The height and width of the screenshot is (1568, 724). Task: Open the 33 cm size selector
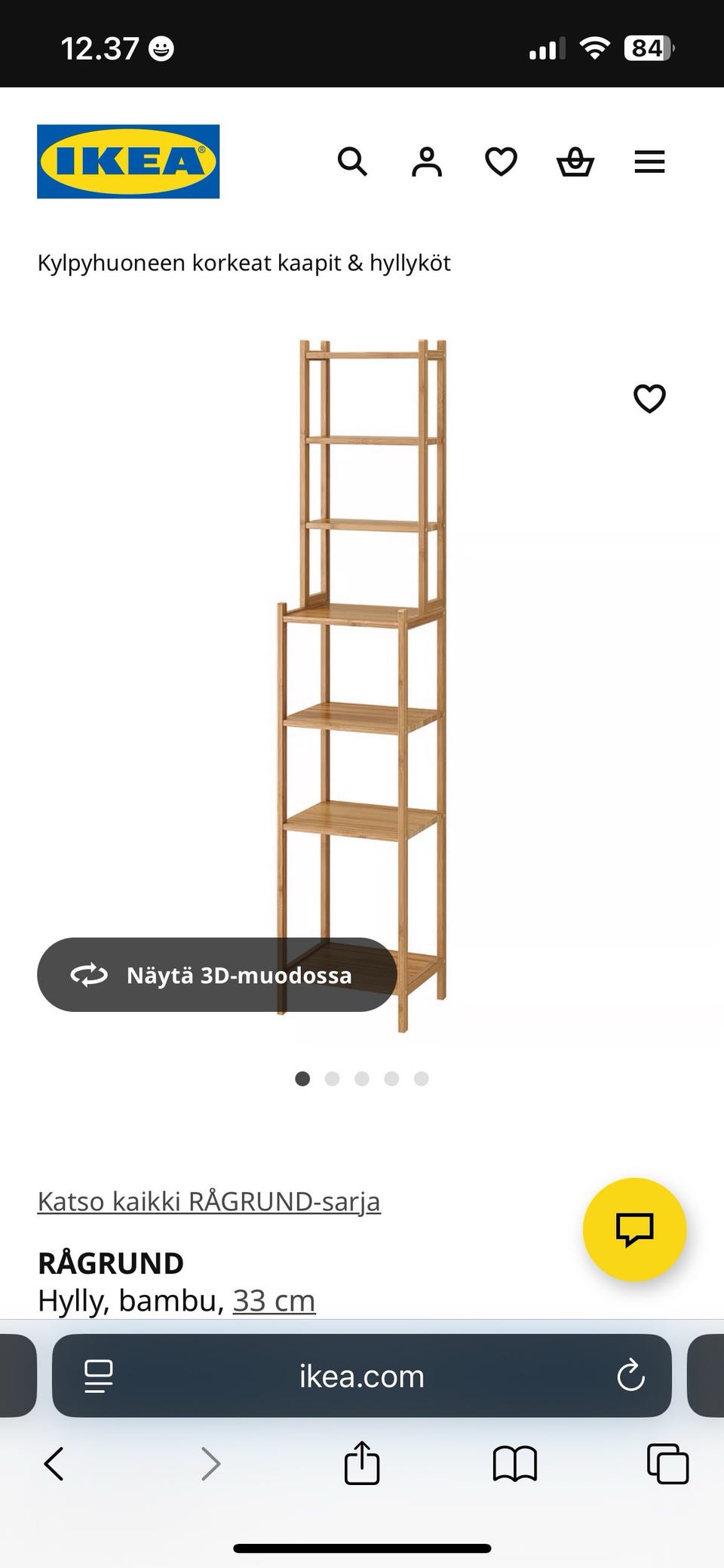tap(274, 1300)
